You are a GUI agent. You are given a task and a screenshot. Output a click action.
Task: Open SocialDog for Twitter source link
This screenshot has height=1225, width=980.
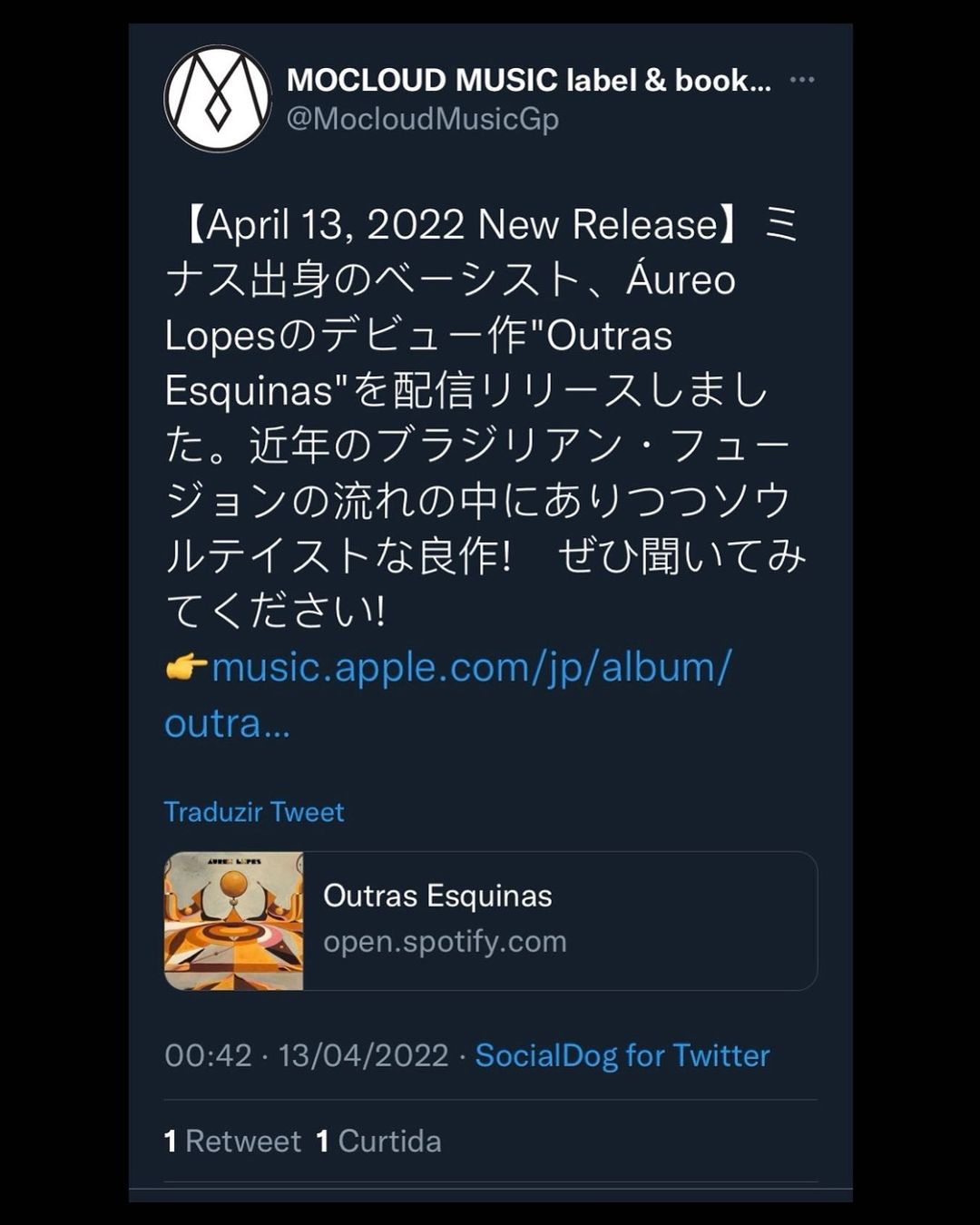(622, 1055)
